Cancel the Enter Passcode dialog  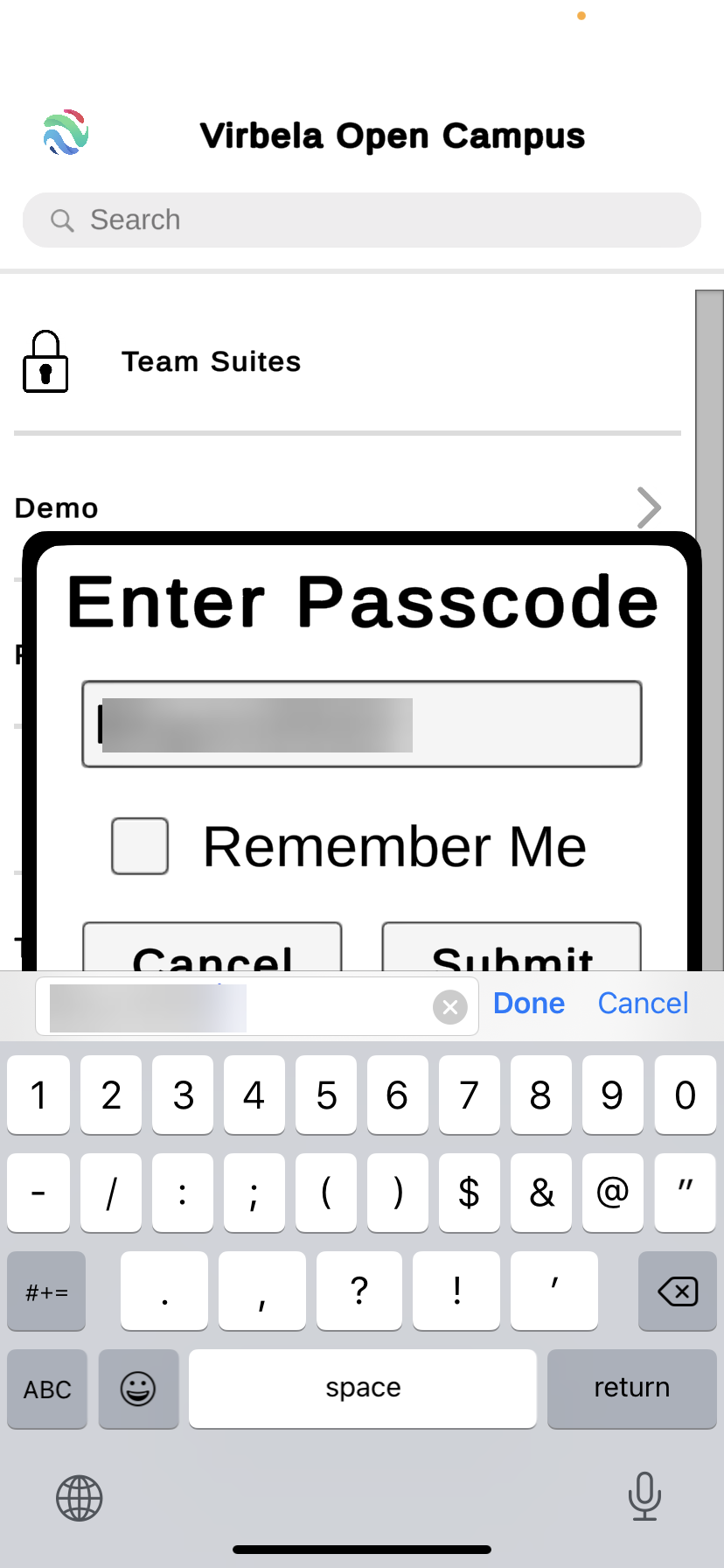(212, 947)
